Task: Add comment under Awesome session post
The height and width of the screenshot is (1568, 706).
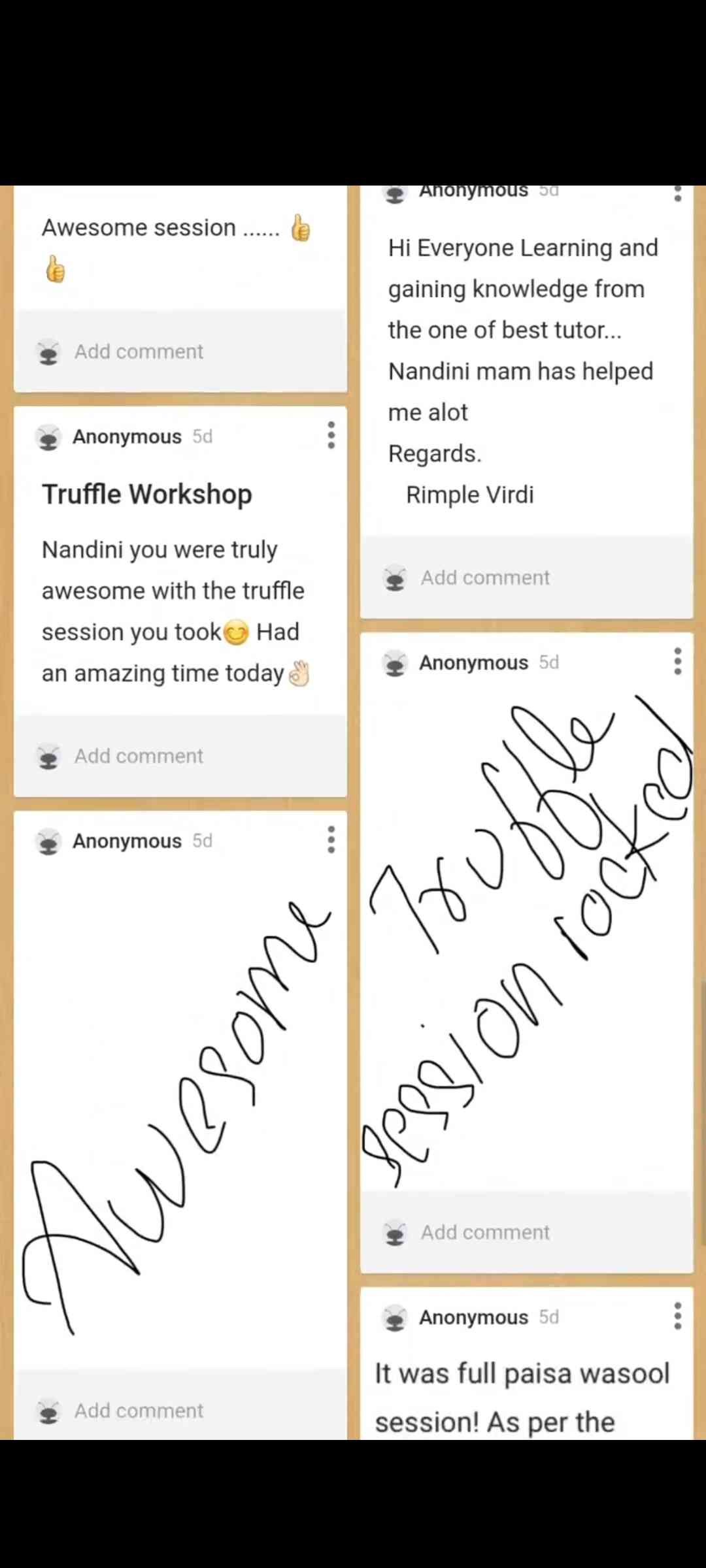Action: (139, 351)
